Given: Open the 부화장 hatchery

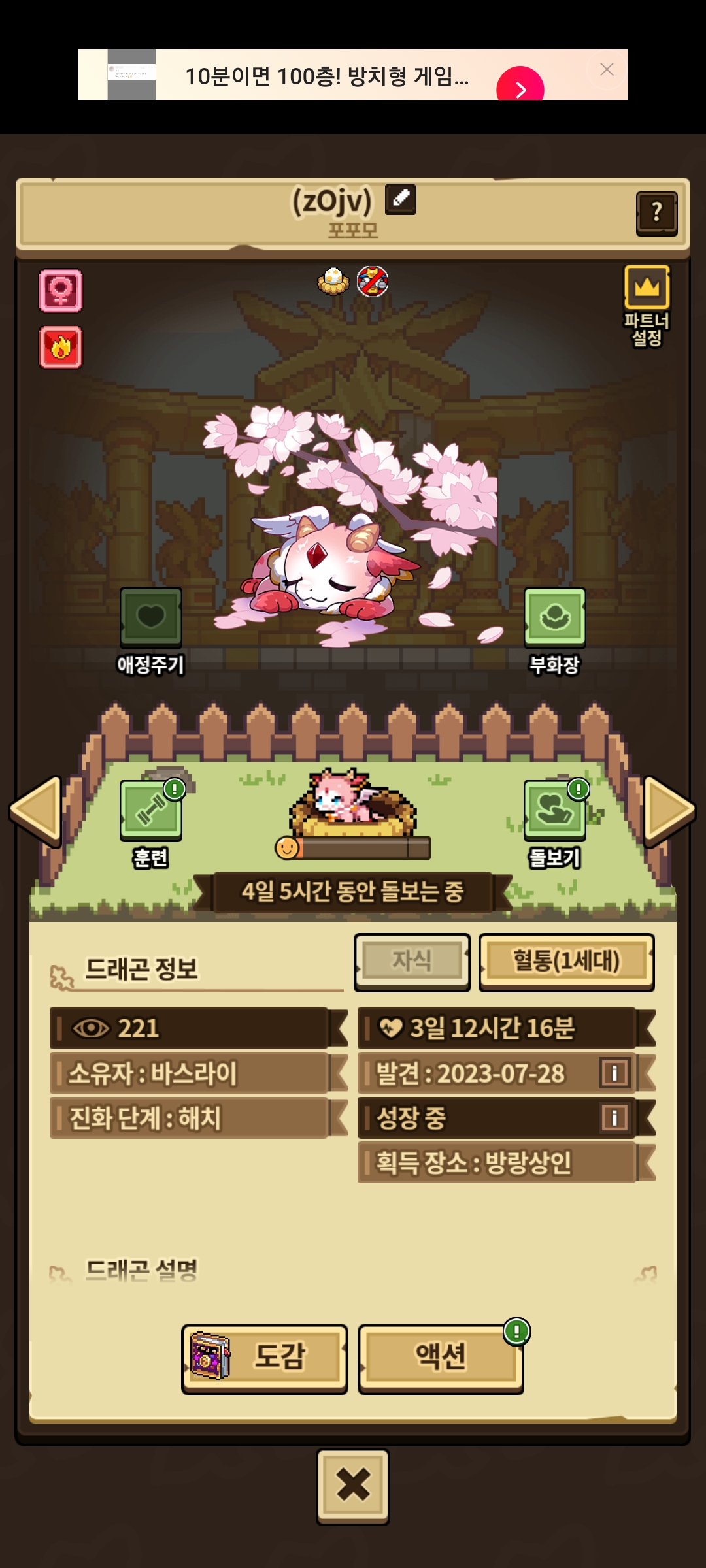Looking at the screenshot, I should [x=555, y=617].
